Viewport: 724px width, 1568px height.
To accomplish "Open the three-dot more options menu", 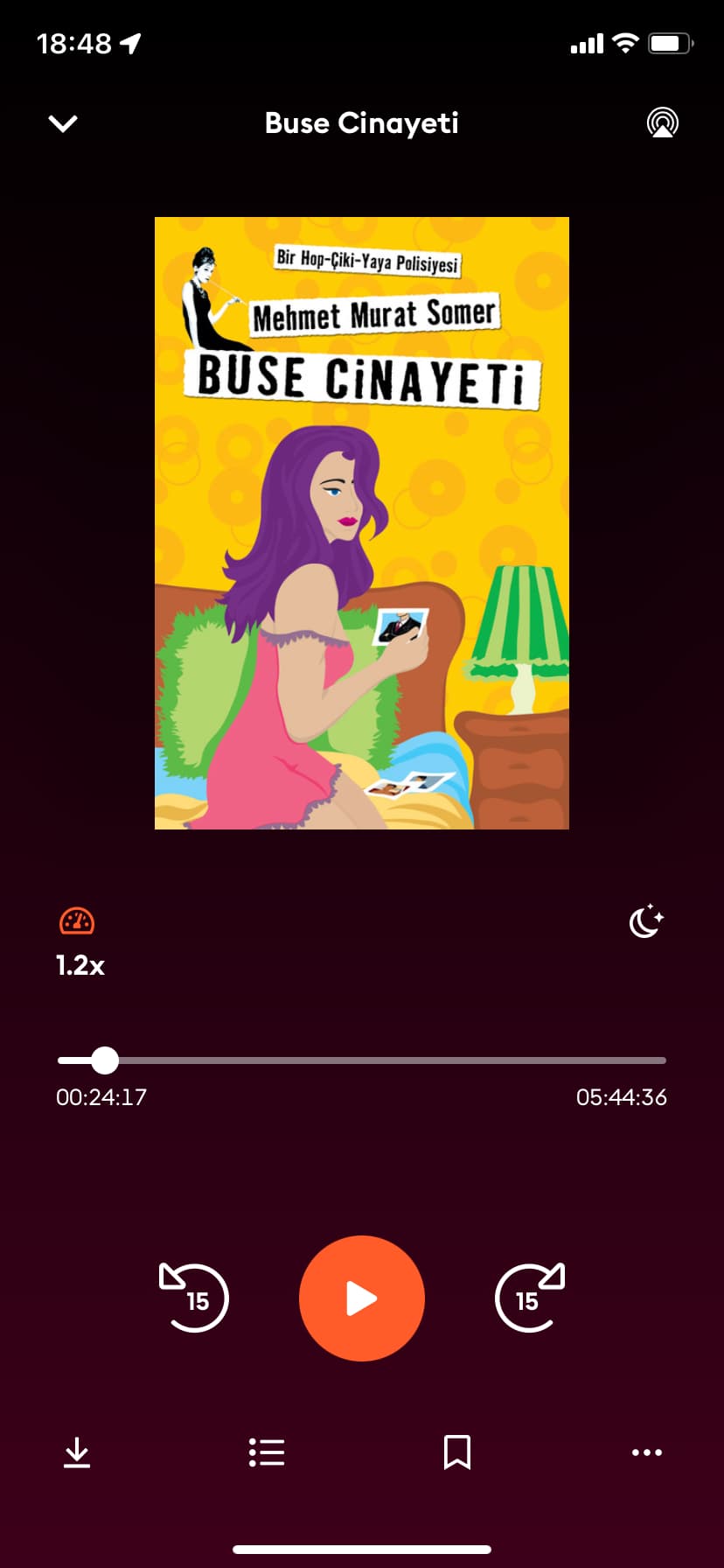I will pyautogui.click(x=647, y=1452).
